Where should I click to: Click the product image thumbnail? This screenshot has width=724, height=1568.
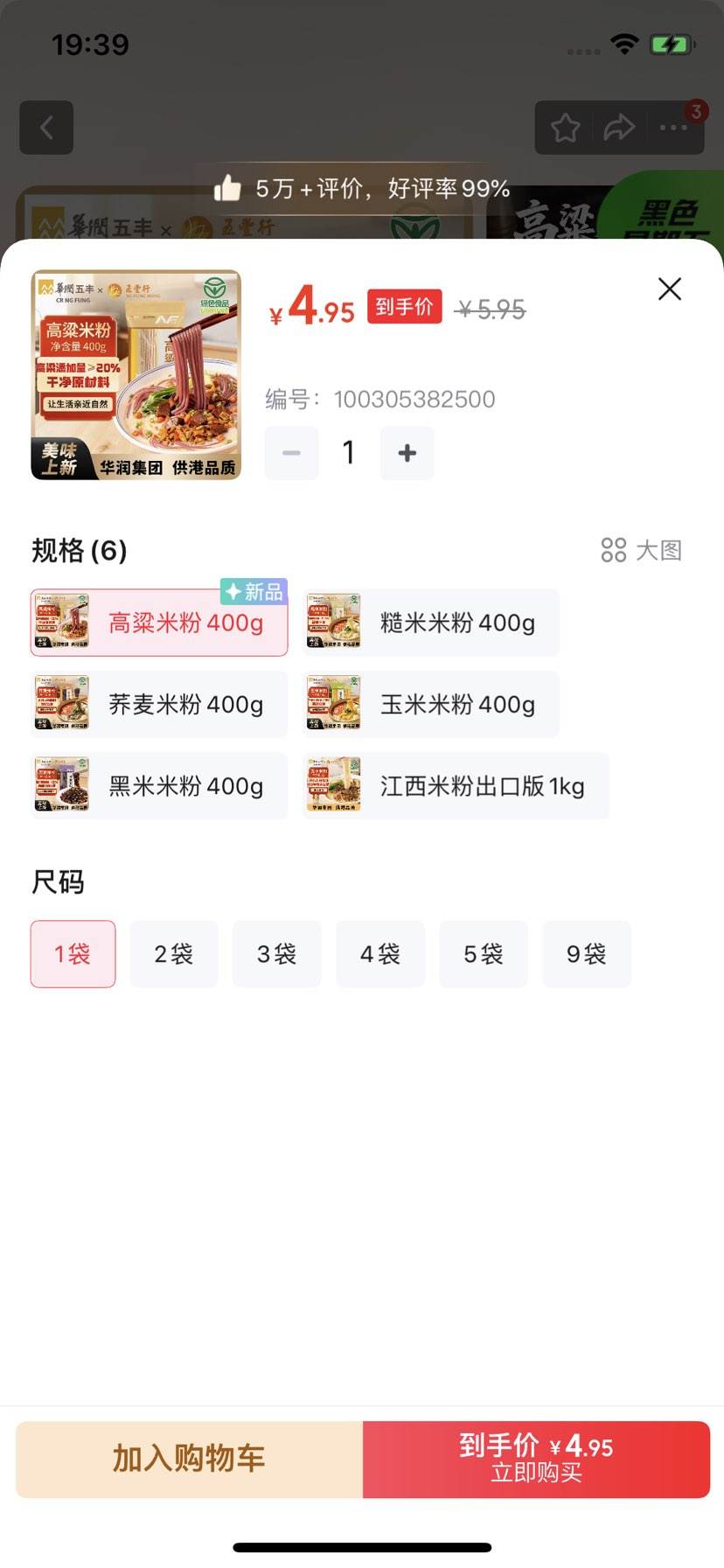coord(136,375)
